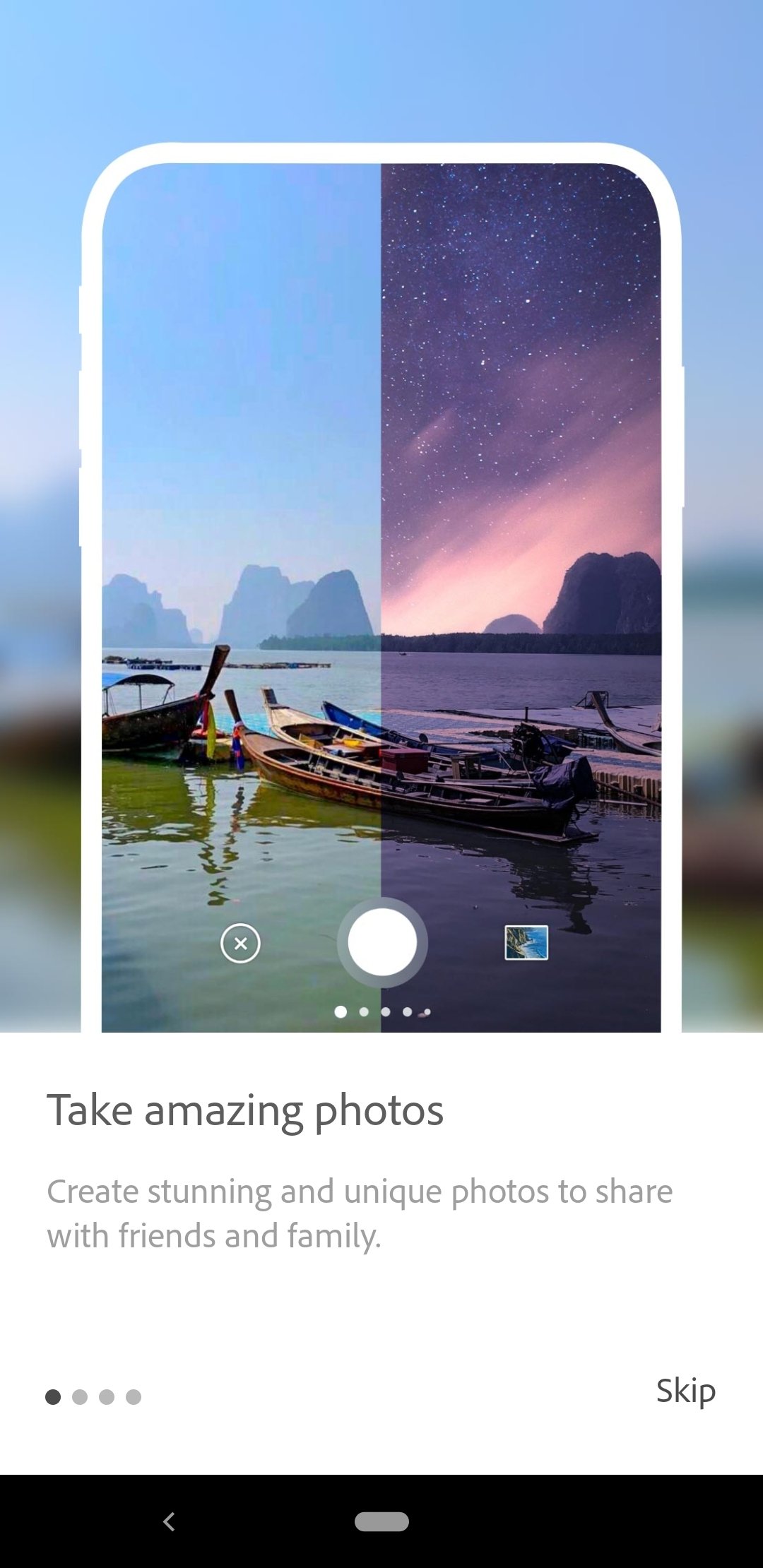Viewport: 763px width, 1568px height.
Task: Go back using system navigation arrow
Action: [x=169, y=1521]
